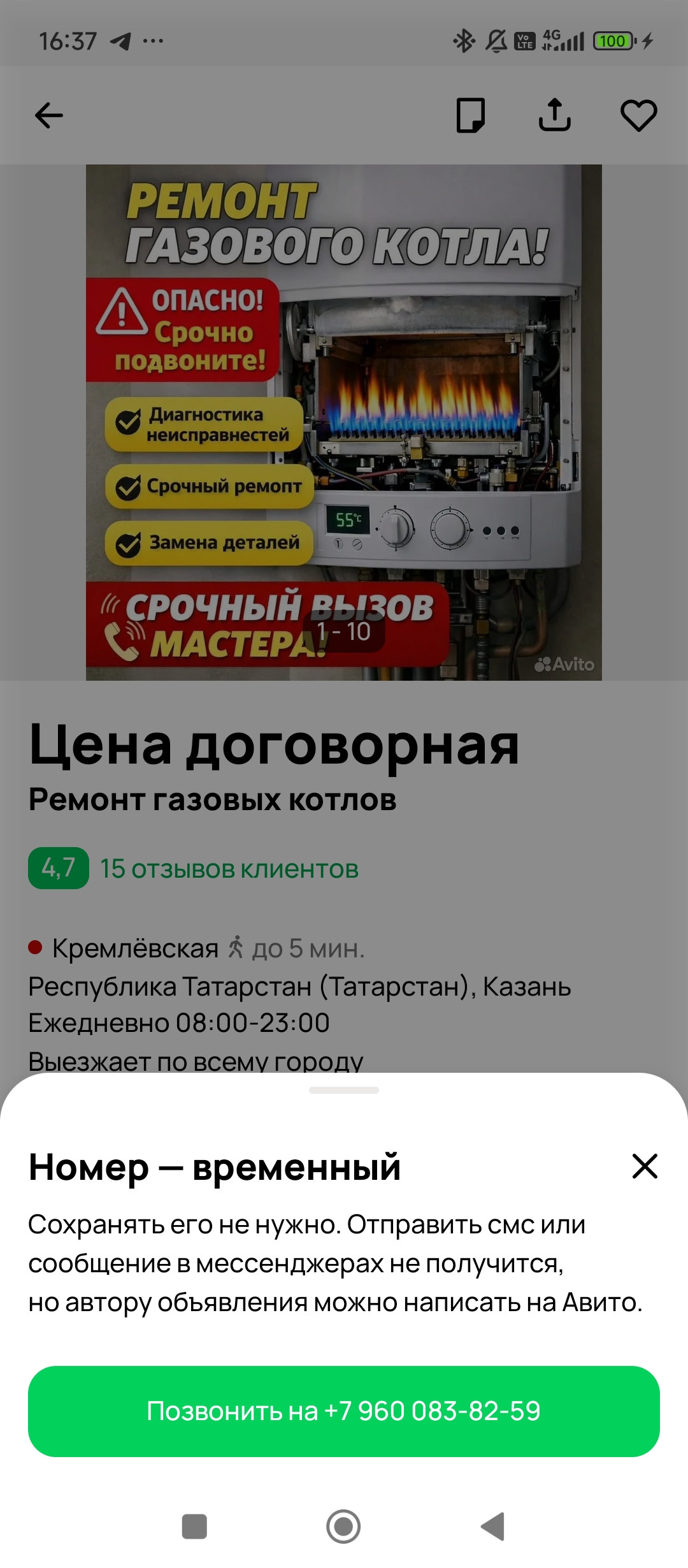Tap the system home button

[x=343, y=1527]
